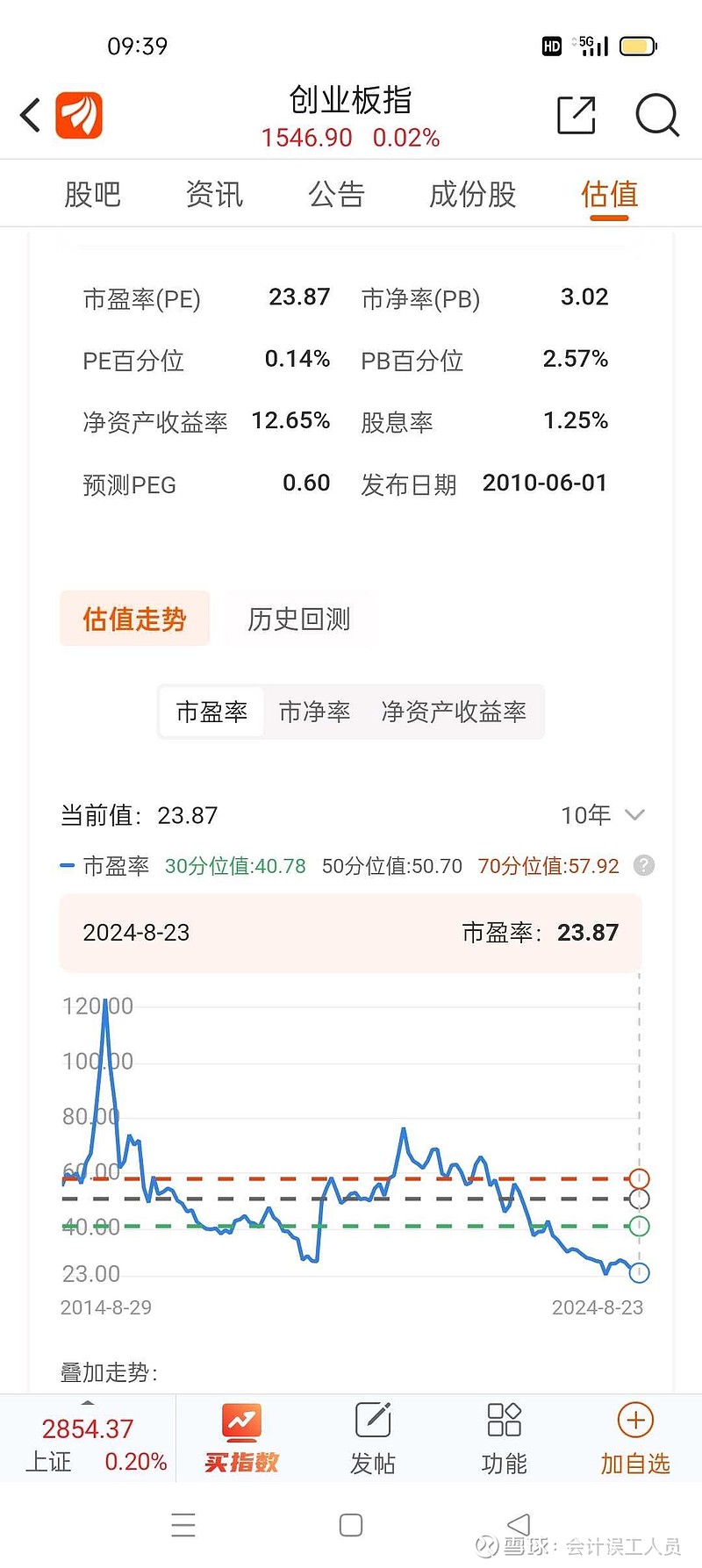This screenshot has width=702, height=1568.
Task: Share the 创业板指 page
Action: (x=576, y=115)
